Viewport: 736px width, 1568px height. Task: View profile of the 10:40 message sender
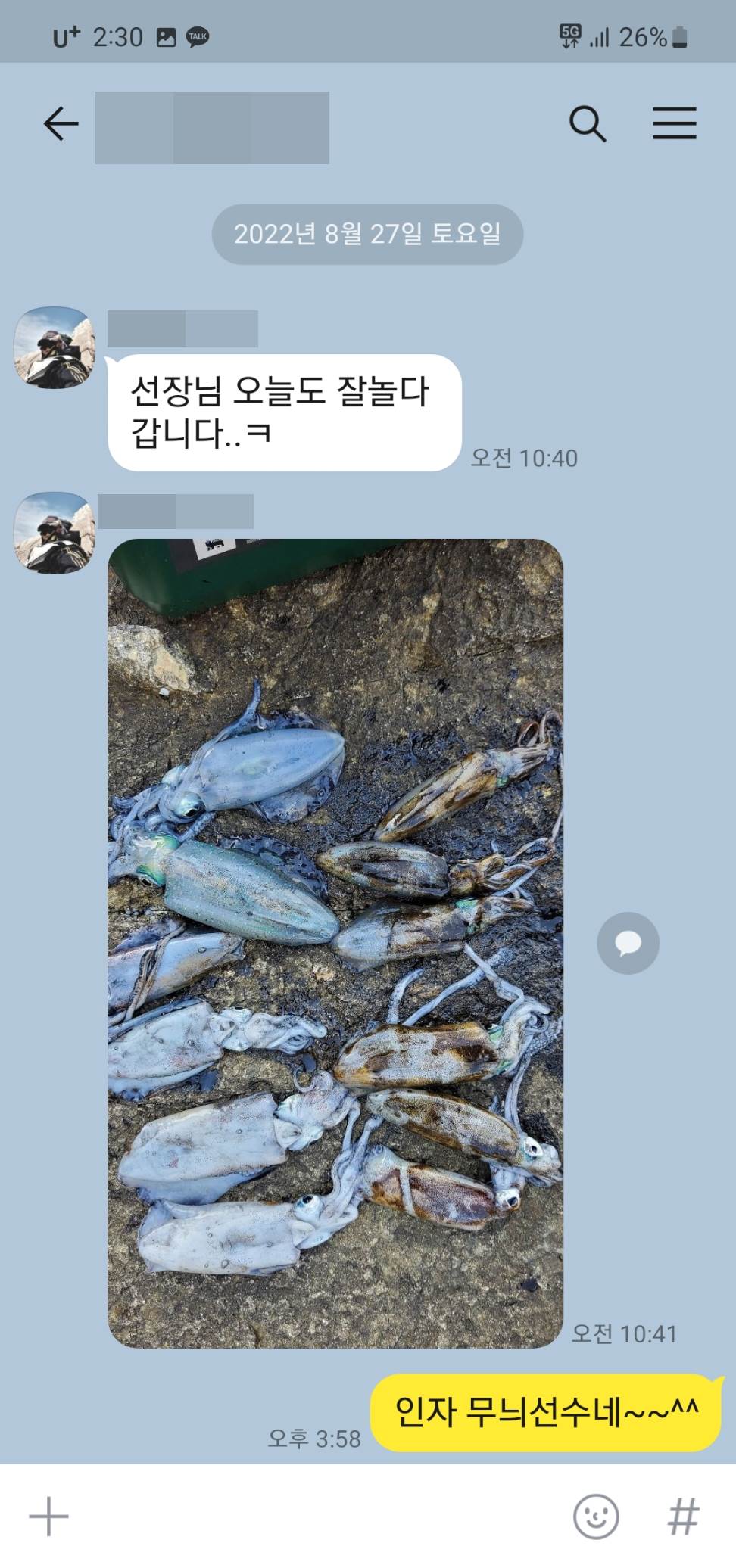[x=55, y=348]
